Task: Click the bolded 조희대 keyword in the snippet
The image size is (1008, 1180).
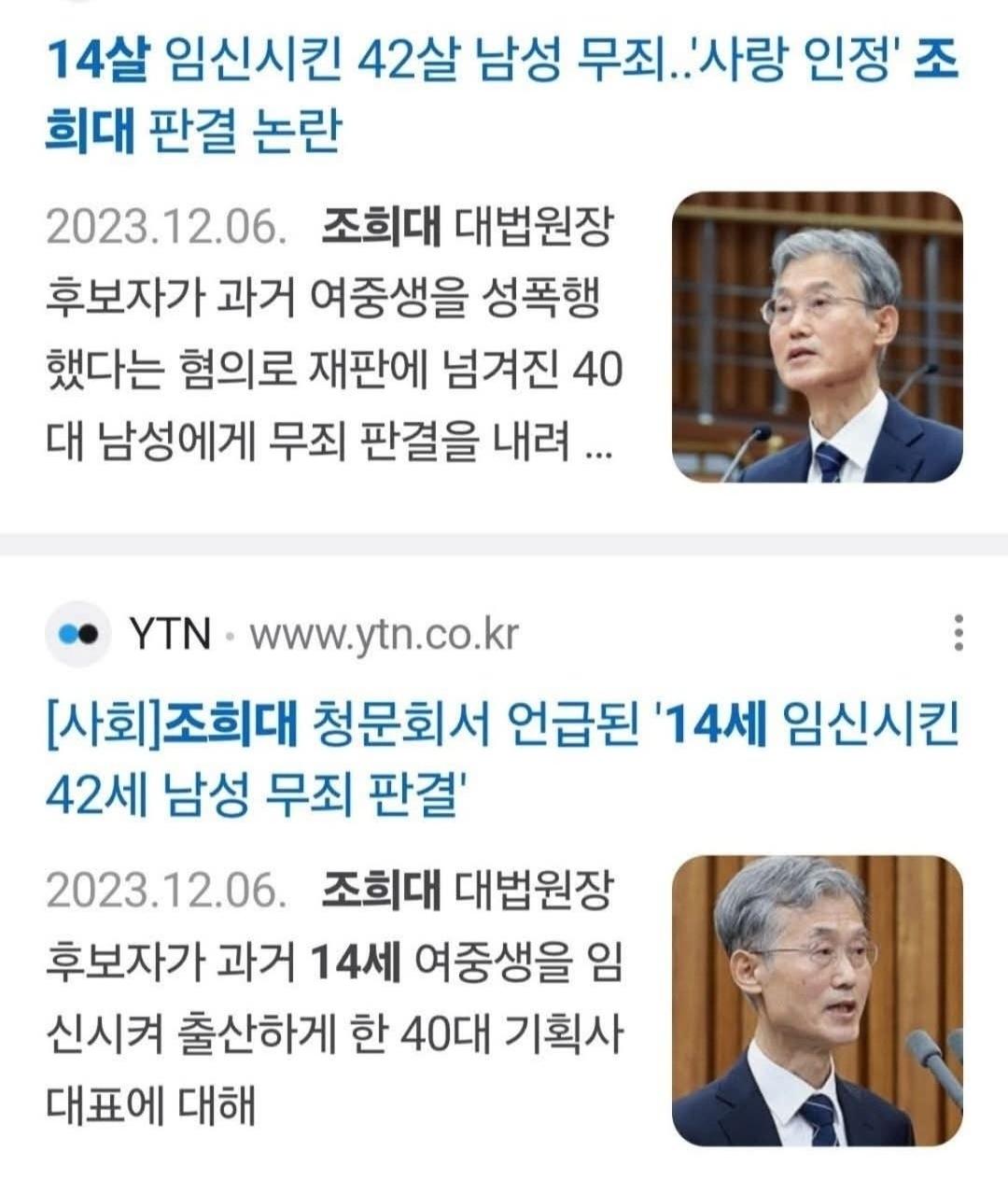Action: click(381, 227)
